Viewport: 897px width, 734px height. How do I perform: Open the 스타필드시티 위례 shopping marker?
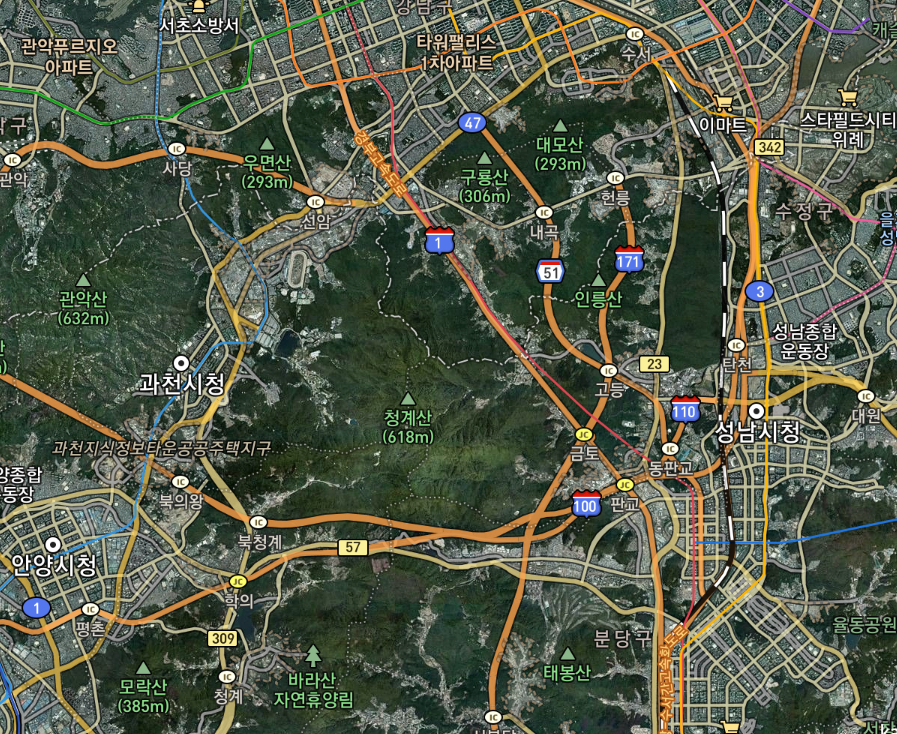pos(849,97)
